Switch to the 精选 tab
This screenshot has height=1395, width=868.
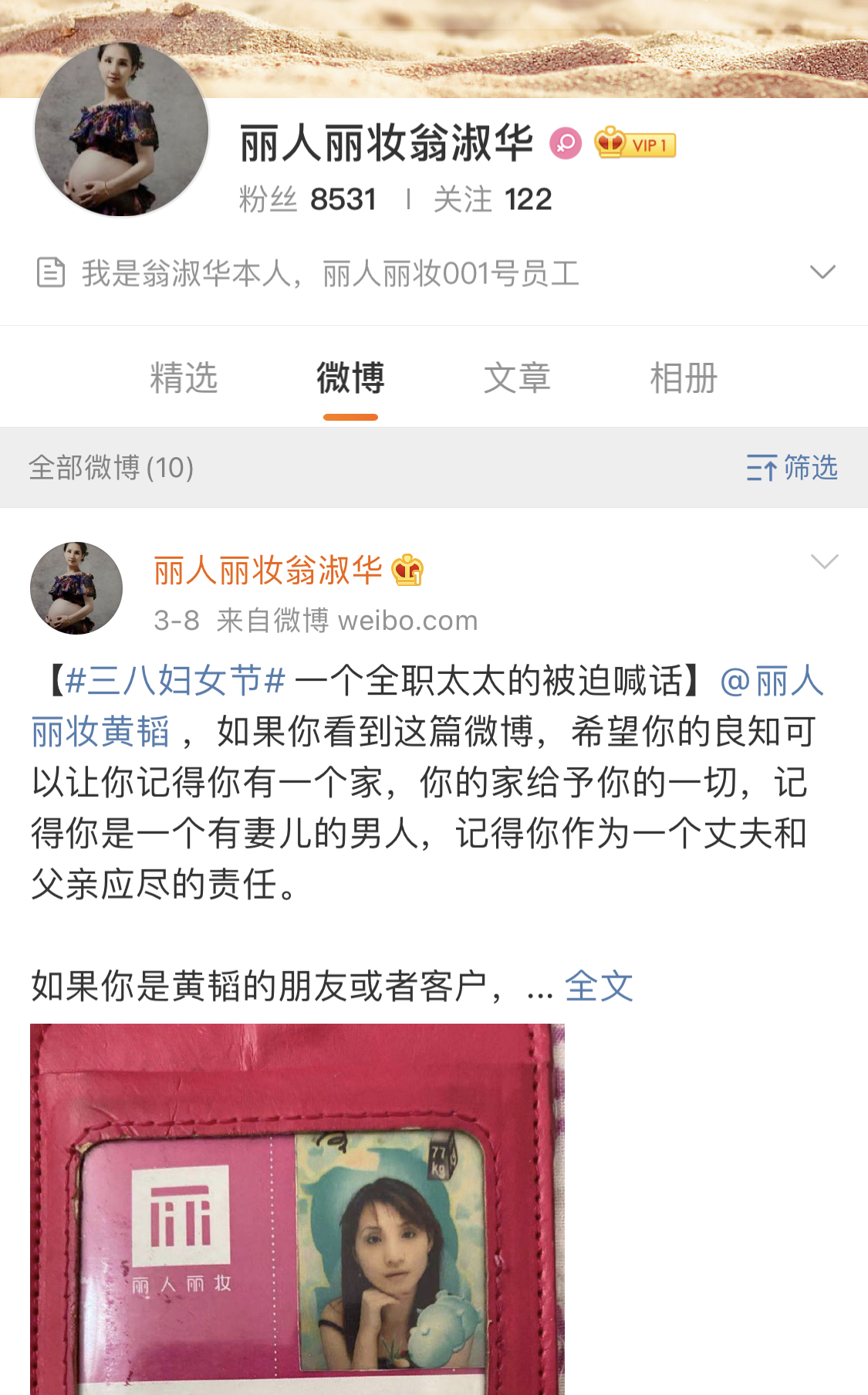(x=184, y=378)
